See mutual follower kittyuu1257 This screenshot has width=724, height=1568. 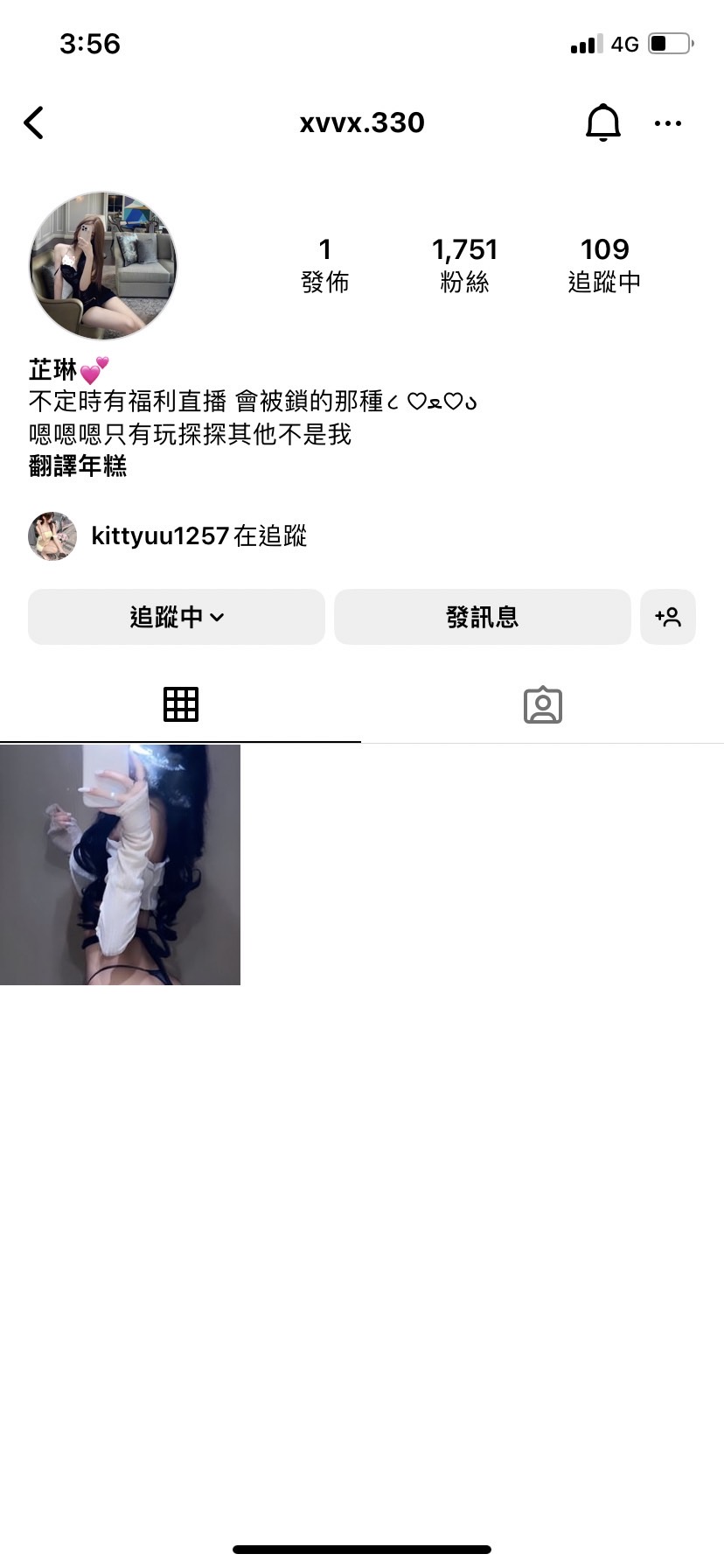tap(199, 535)
